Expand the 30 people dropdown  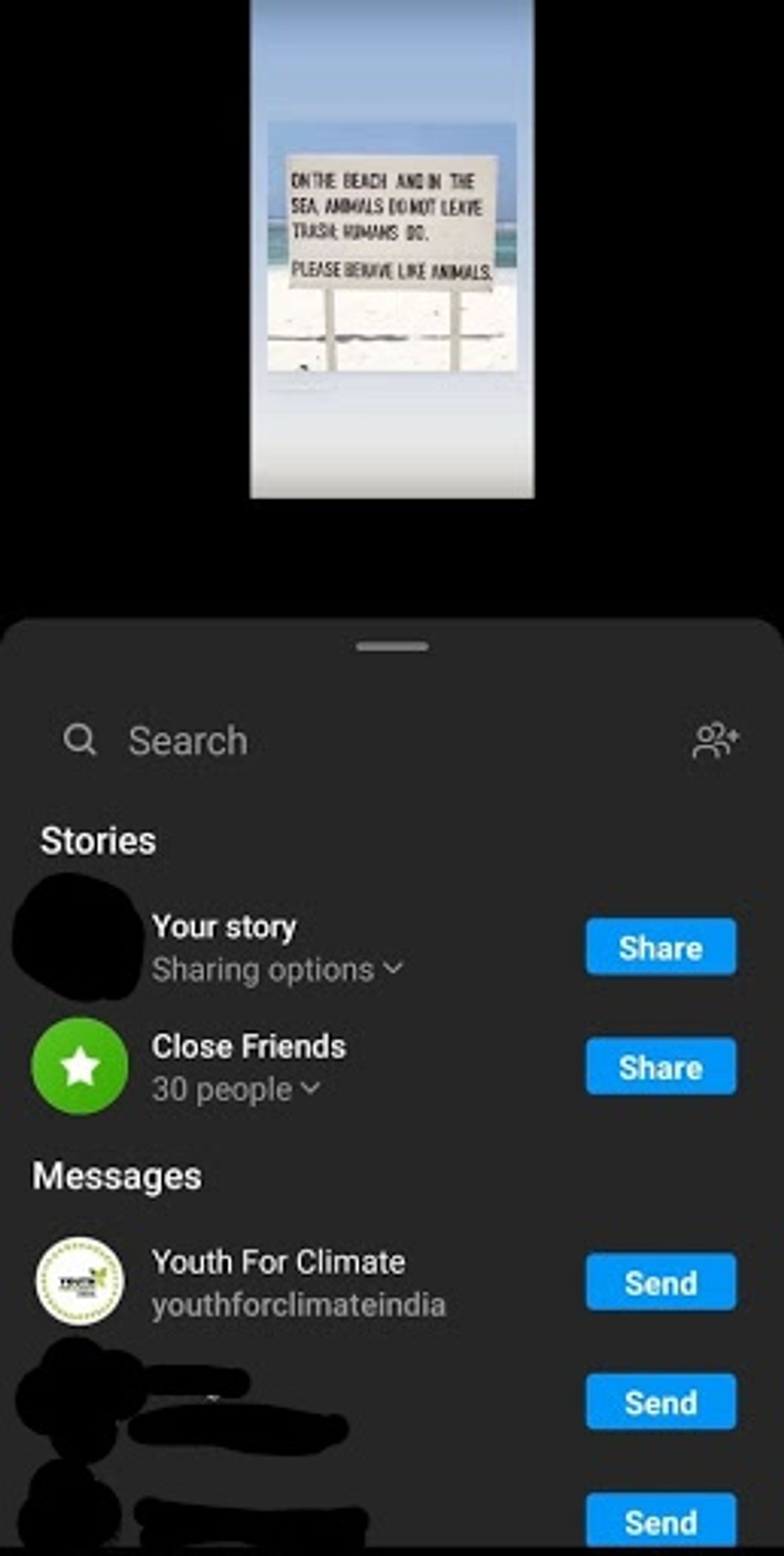236,1089
